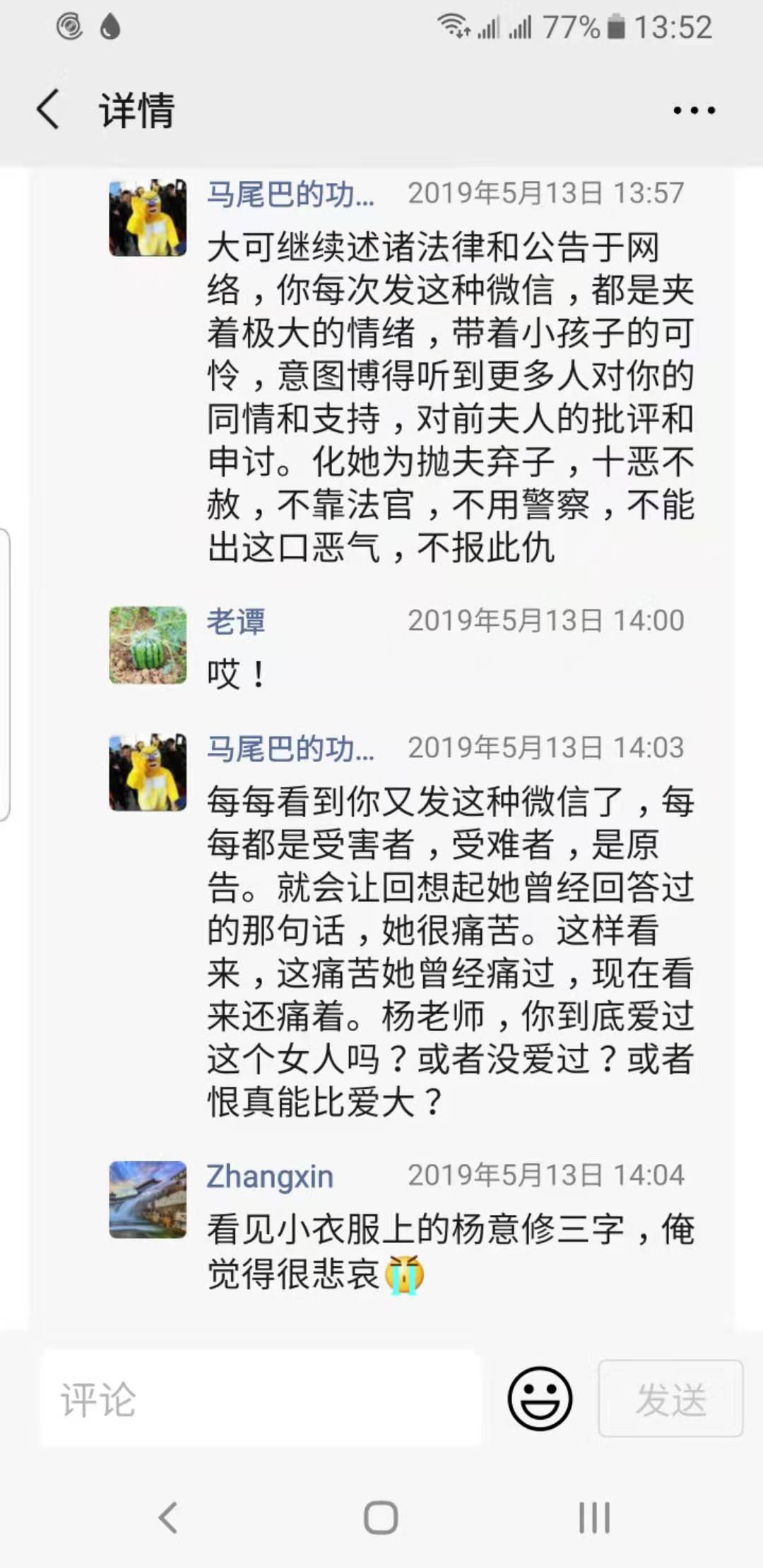This screenshot has width=763, height=1568.
Task: Tap 马尾巴的功... name on 13:57 comment
Action: [x=290, y=194]
